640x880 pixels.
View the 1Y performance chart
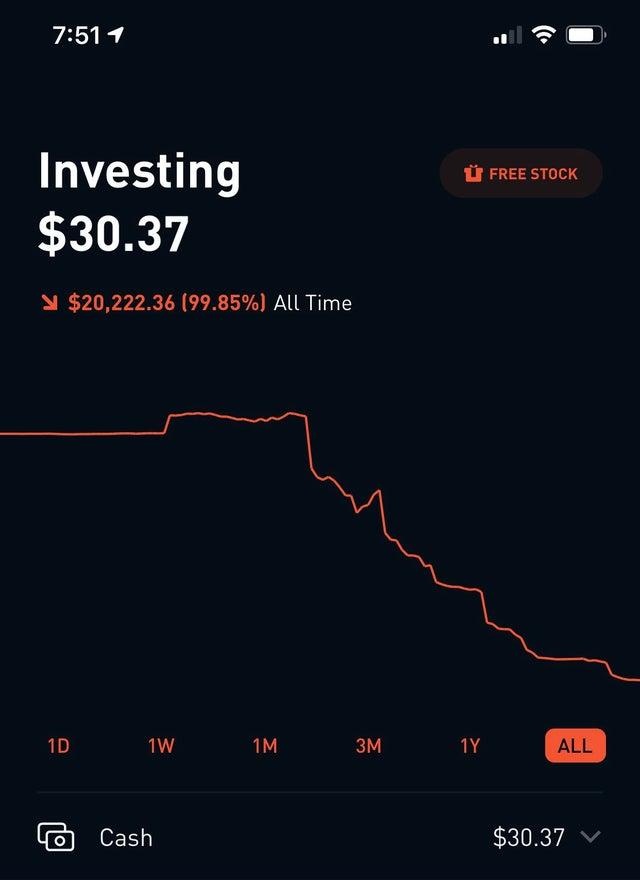point(470,746)
